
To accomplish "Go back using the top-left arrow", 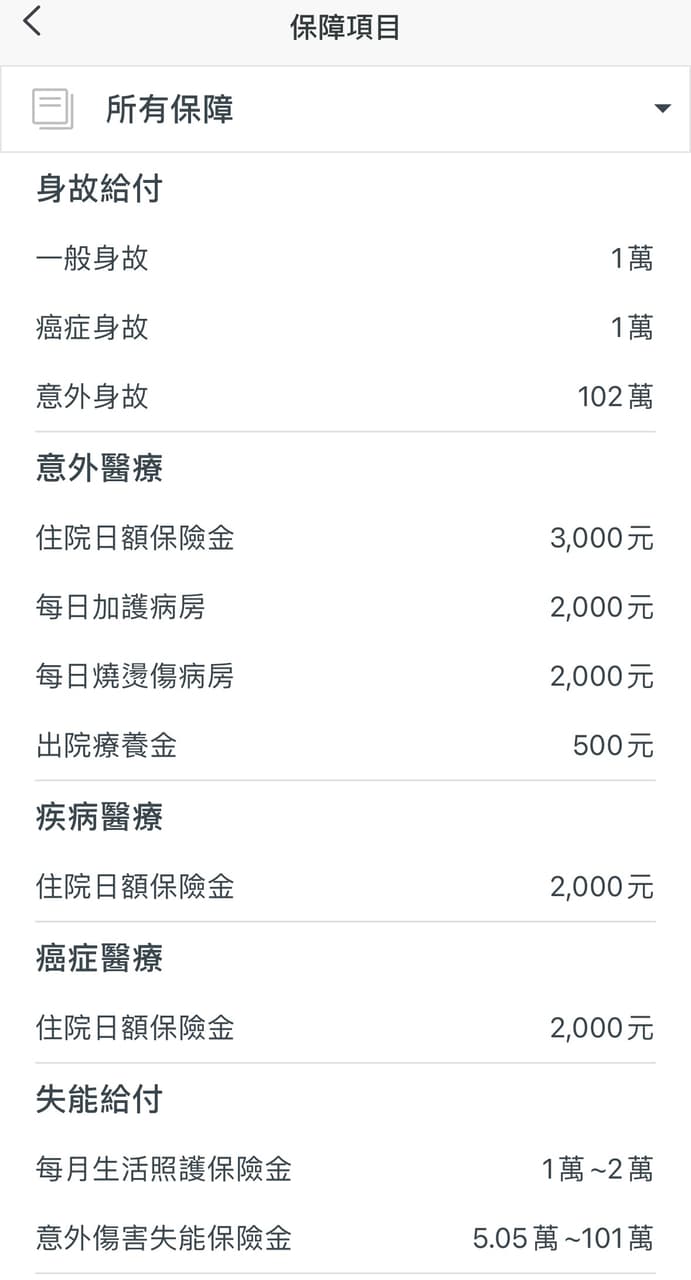I will [x=33, y=22].
